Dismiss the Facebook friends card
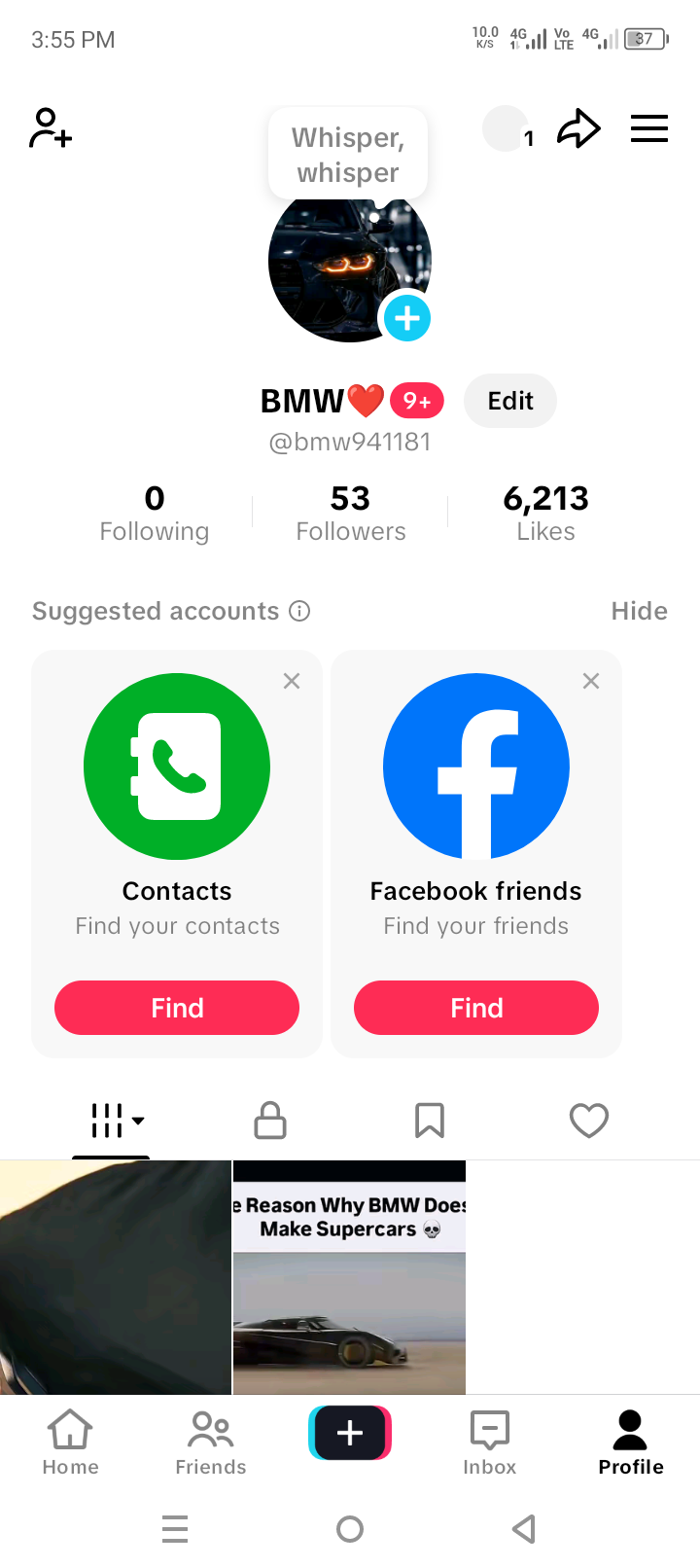 click(591, 681)
